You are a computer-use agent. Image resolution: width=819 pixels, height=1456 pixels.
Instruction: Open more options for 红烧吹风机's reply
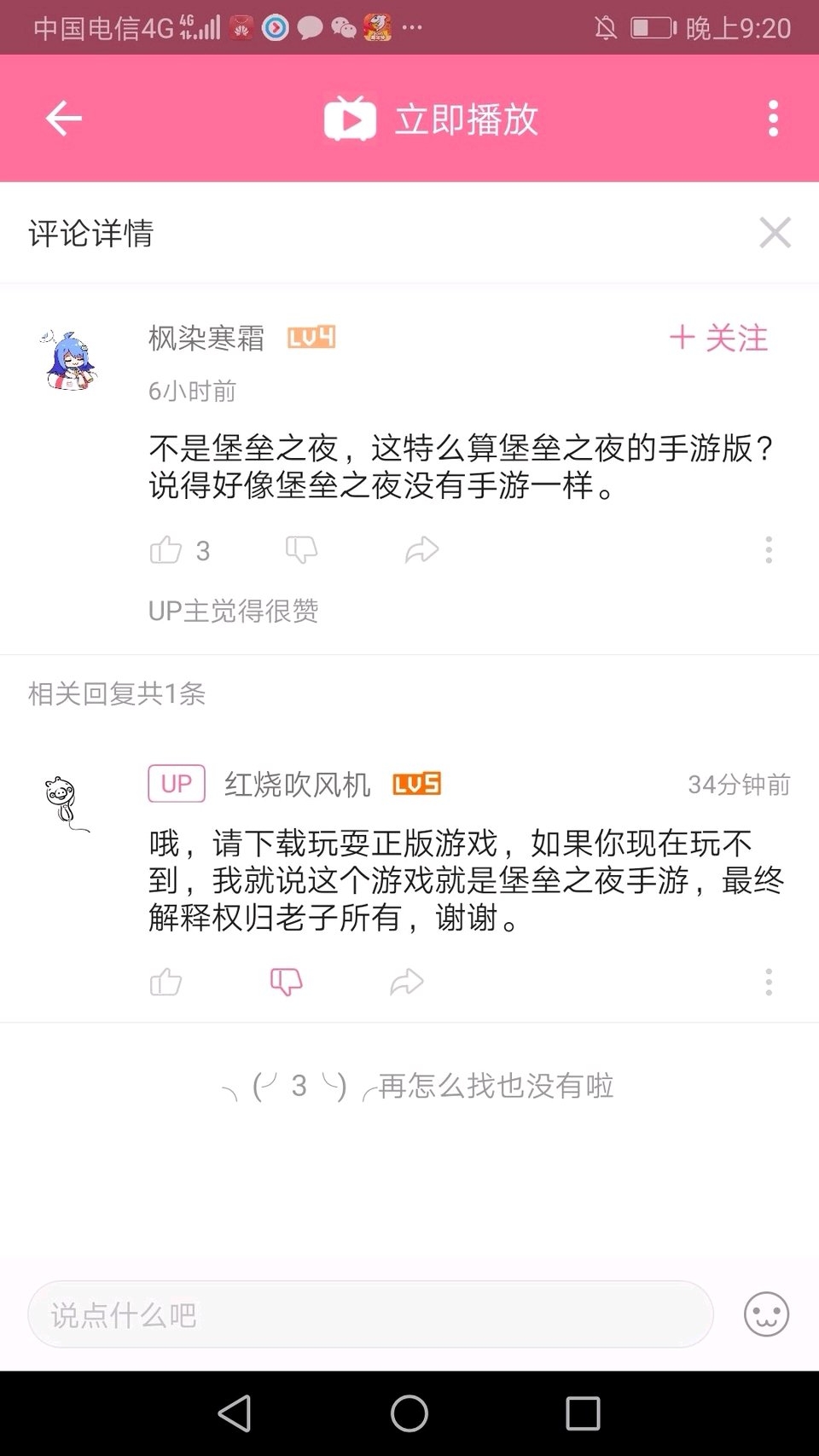pyautogui.click(x=769, y=982)
